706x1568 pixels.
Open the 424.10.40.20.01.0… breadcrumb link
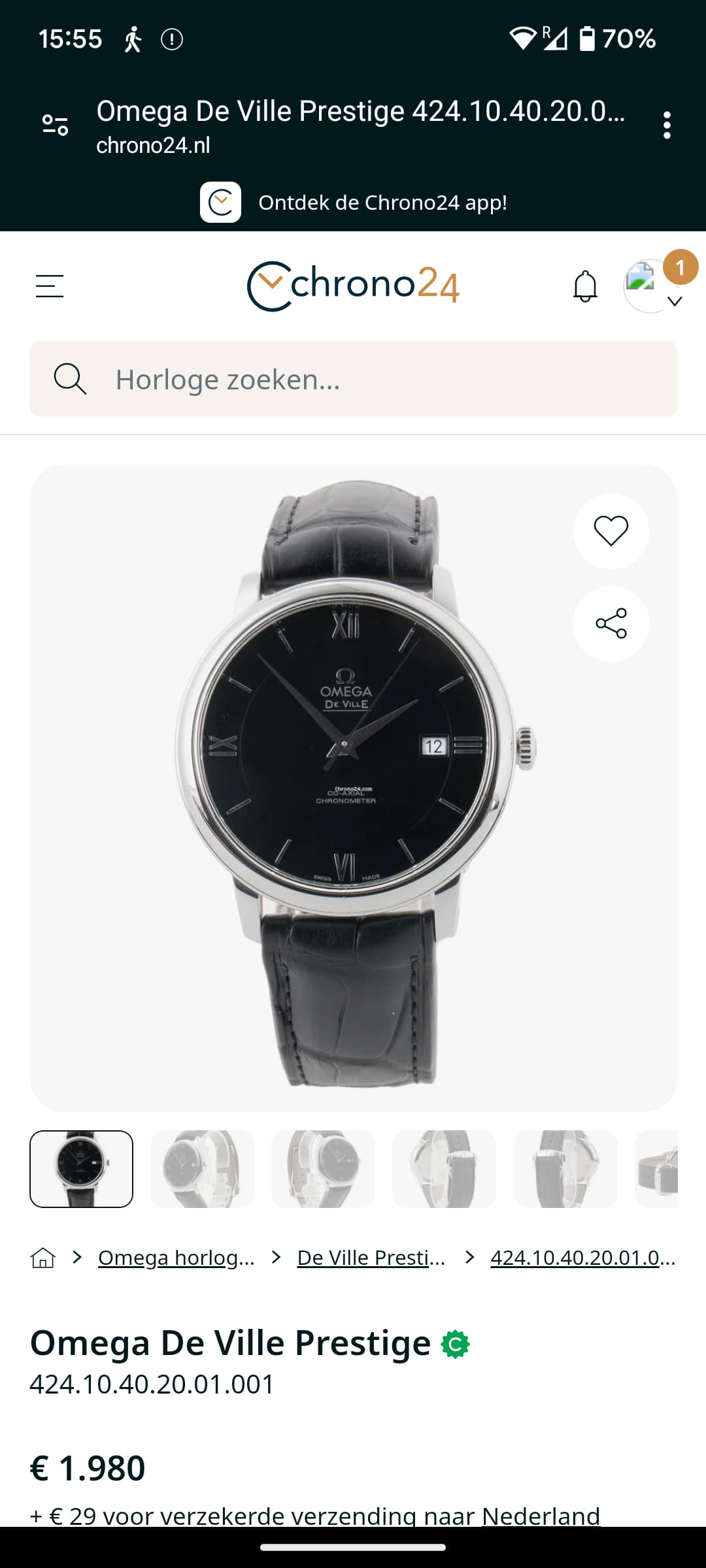(x=583, y=1257)
